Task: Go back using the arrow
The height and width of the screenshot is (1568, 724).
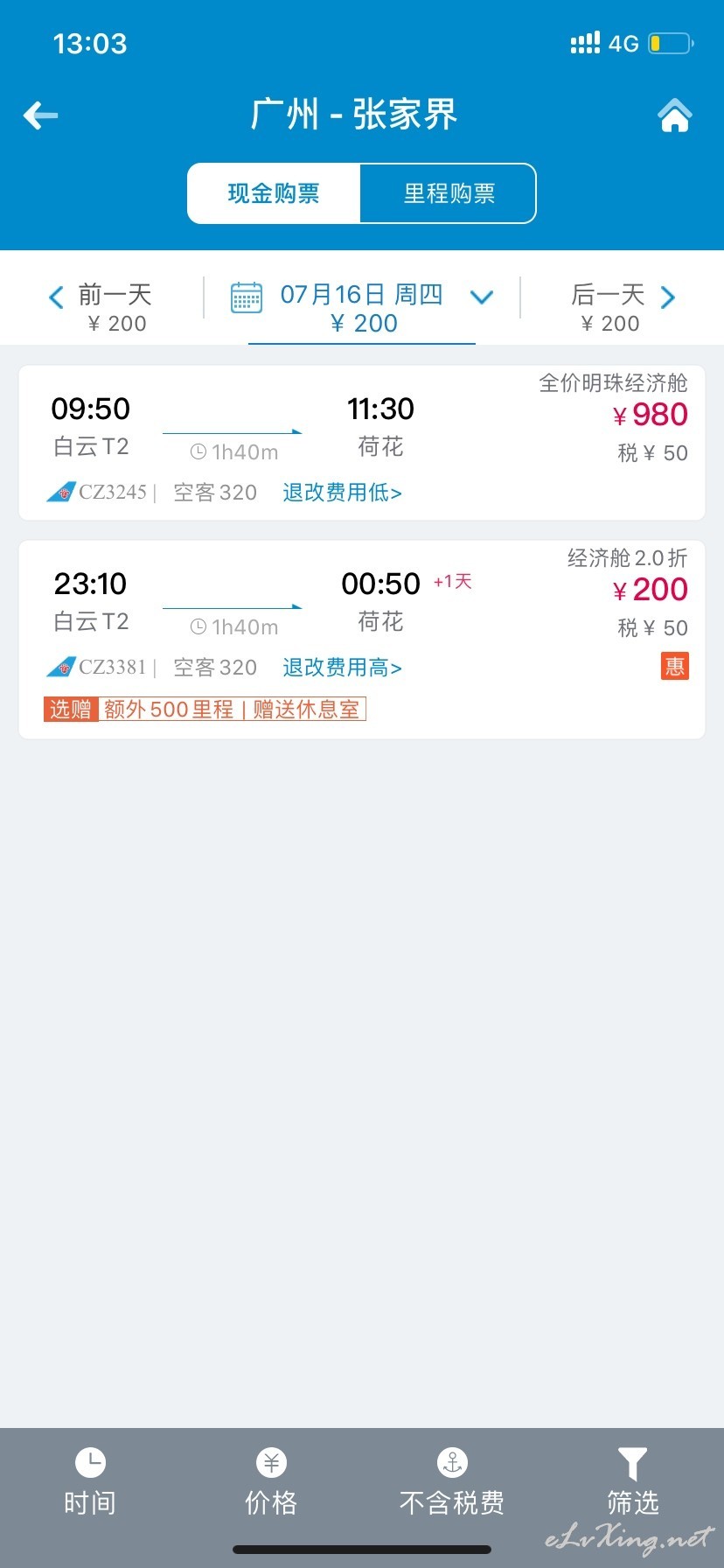Action: coord(40,115)
